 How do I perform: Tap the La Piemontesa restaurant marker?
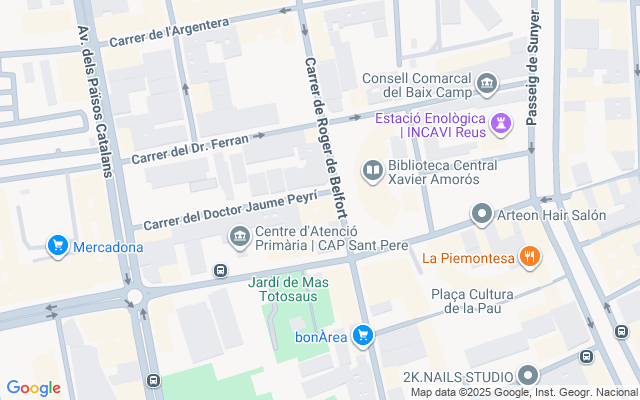point(530,258)
